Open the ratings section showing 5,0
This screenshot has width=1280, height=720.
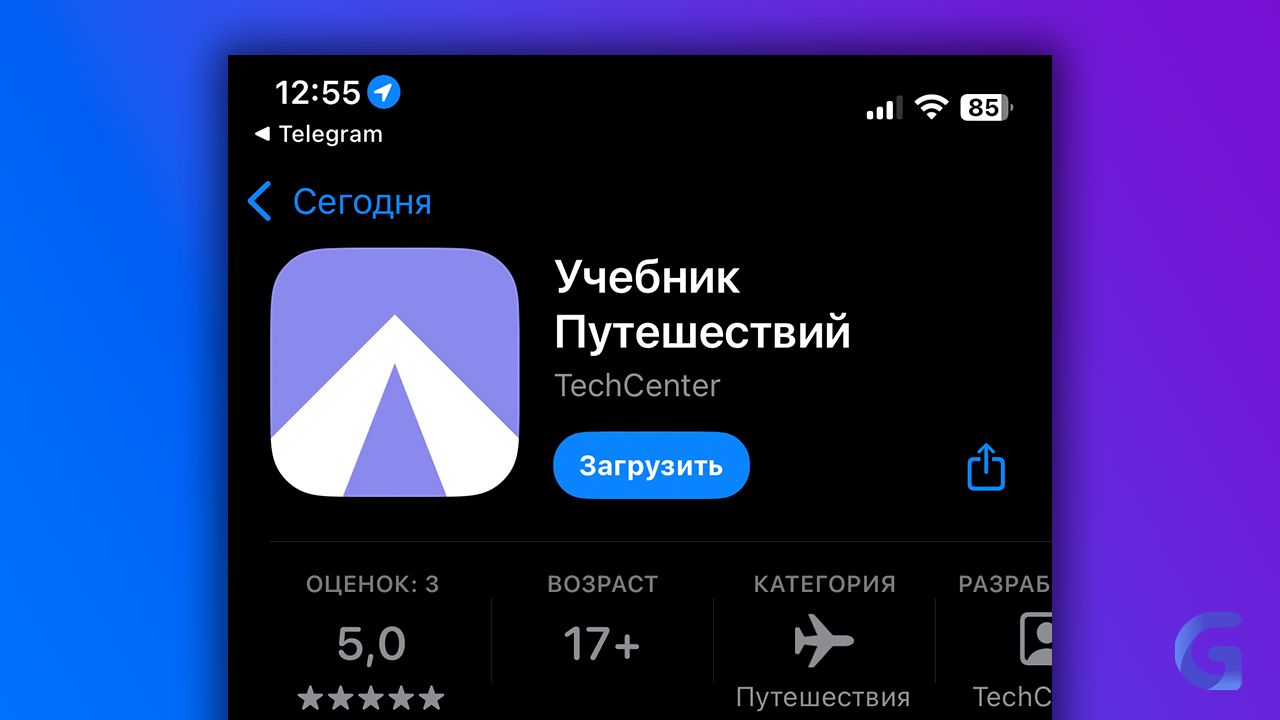(x=372, y=644)
